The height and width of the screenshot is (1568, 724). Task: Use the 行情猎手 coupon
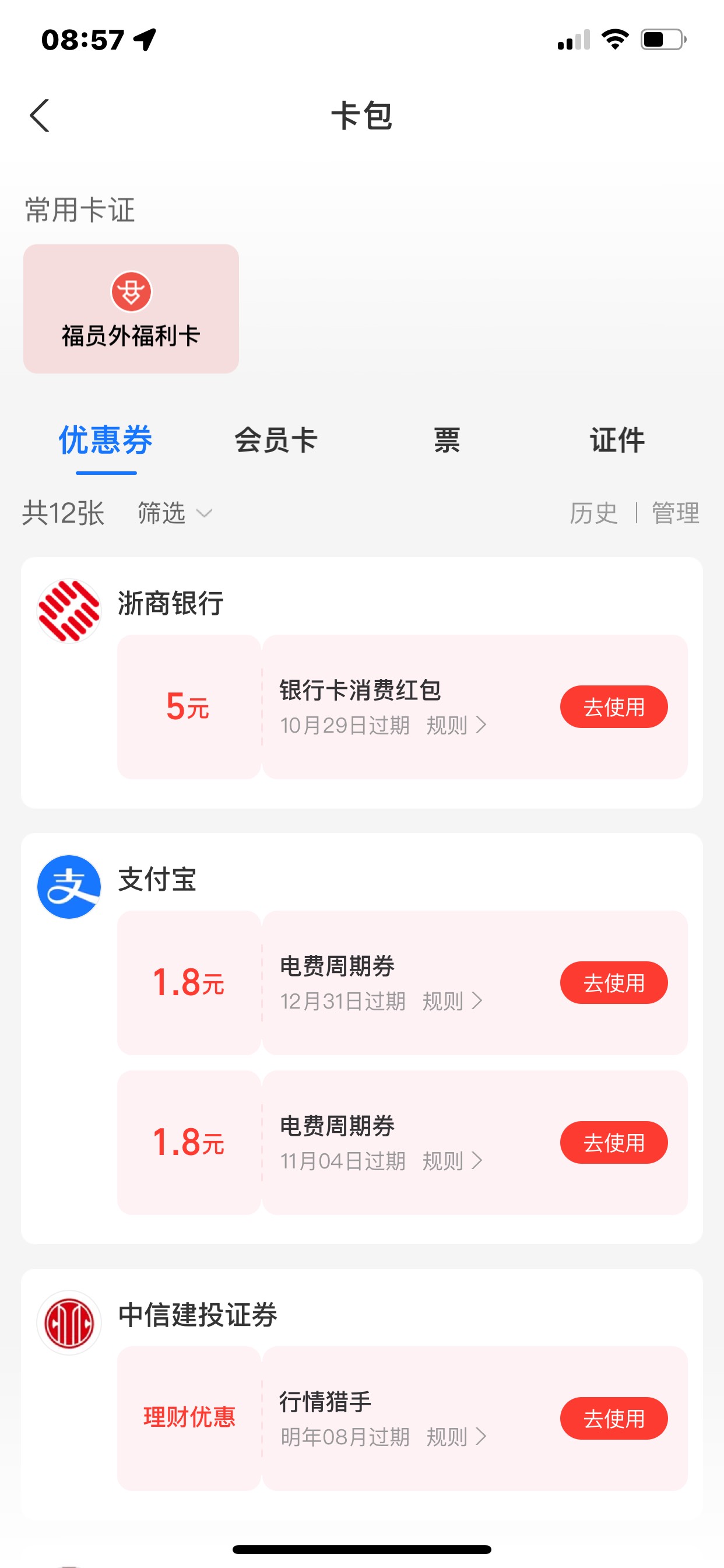click(x=613, y=1418)
